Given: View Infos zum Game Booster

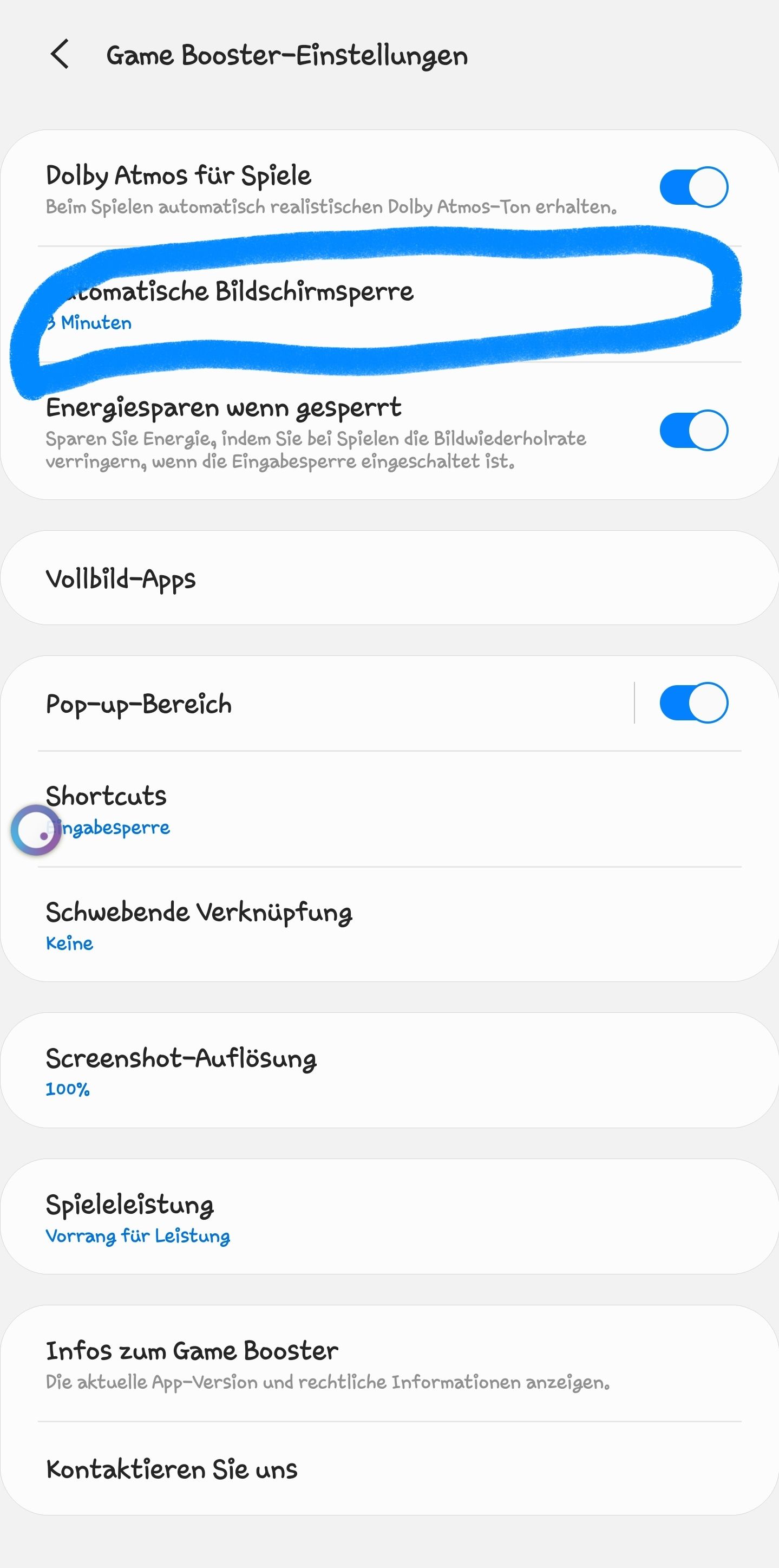Looking at the screenshot, I should (390, 1363).
